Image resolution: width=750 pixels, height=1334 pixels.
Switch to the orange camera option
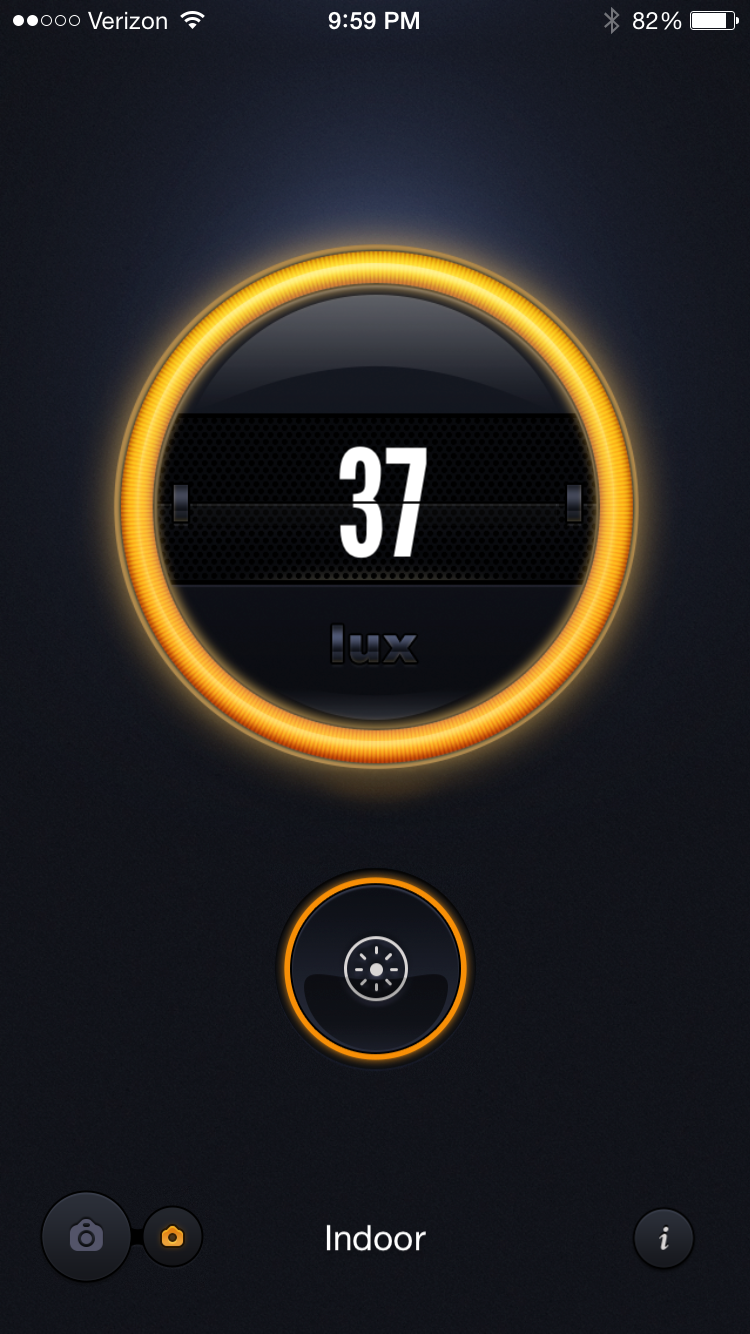tap(173, 1237)
